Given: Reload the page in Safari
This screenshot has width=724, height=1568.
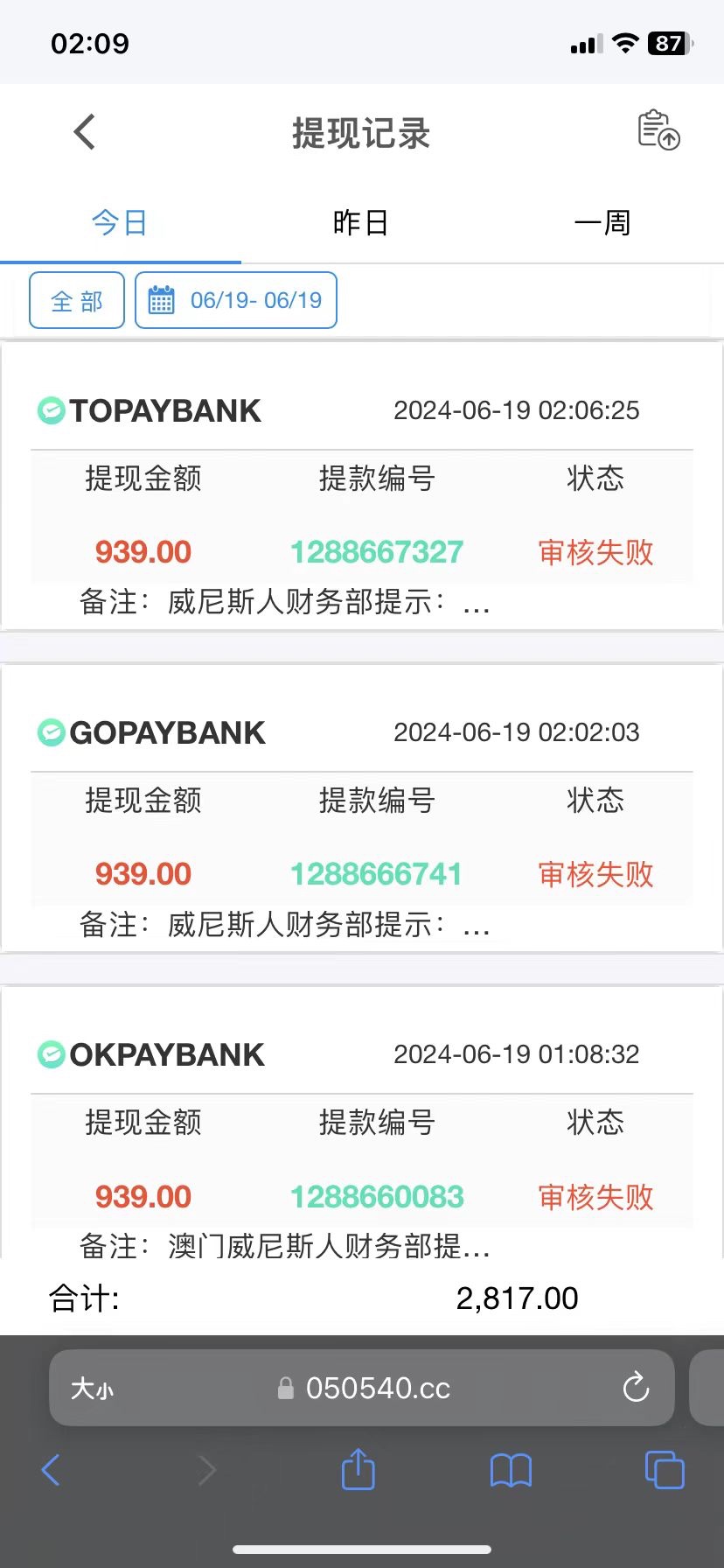Looking at the screenshot, I should pyautogui.click(x=636, y=1388).
